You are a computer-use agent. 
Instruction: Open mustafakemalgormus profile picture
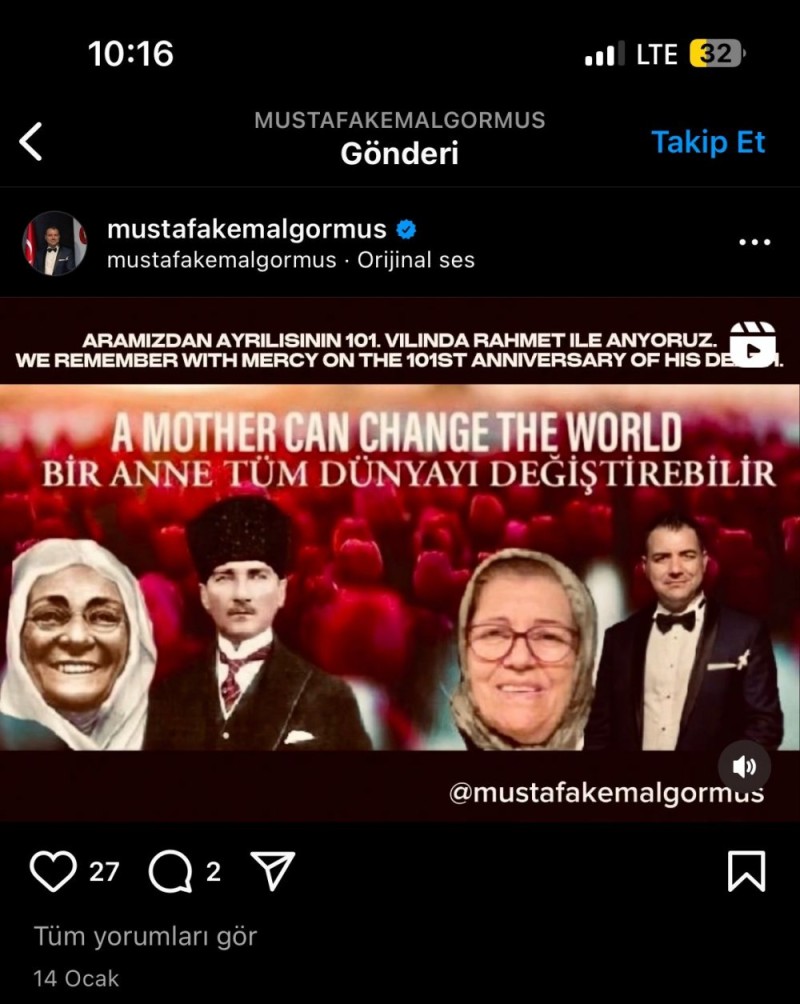pyautogui.click(x=54, y=243)
